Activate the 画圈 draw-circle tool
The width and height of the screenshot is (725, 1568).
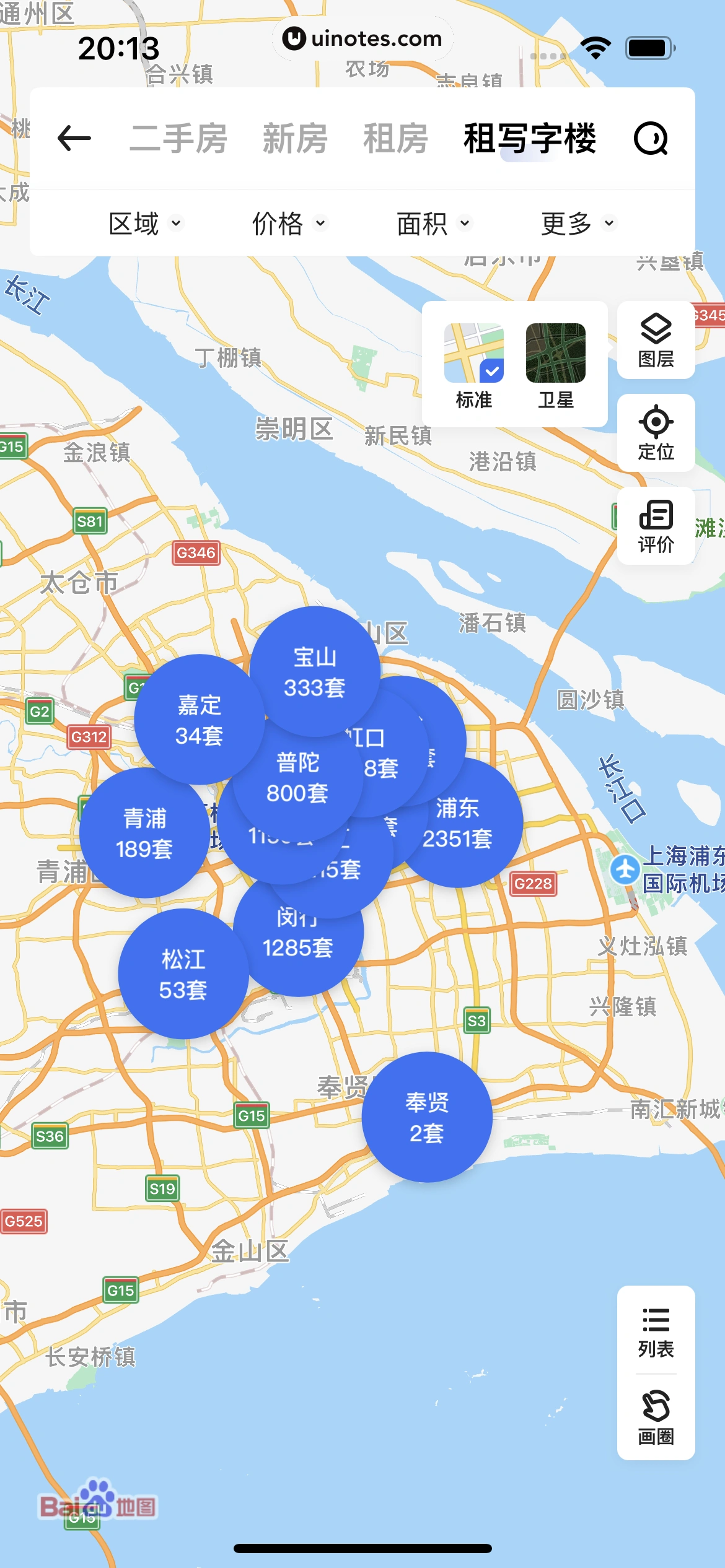click(x=656, y=1418)
